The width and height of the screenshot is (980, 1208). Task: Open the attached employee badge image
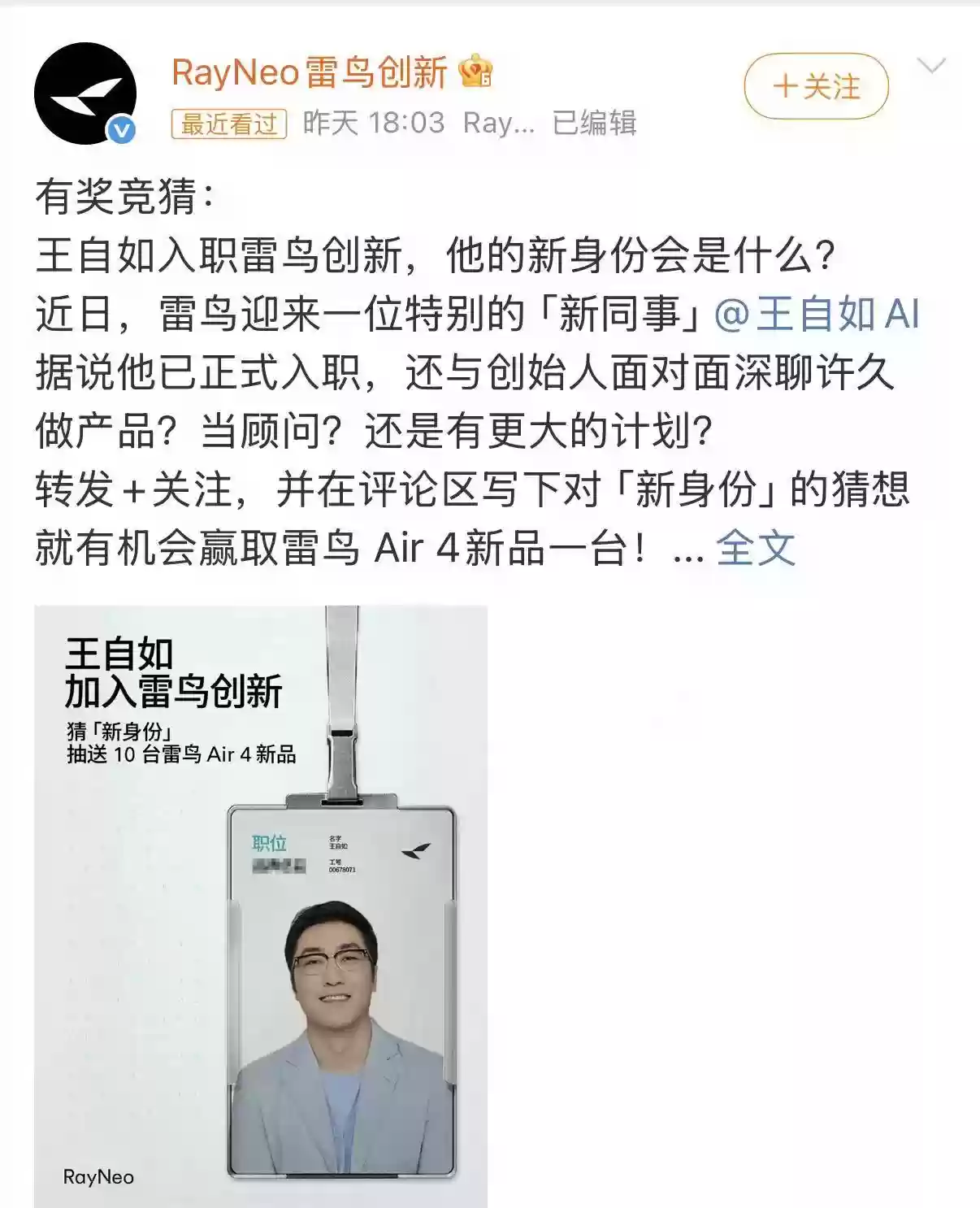click(x=261, y=905)
